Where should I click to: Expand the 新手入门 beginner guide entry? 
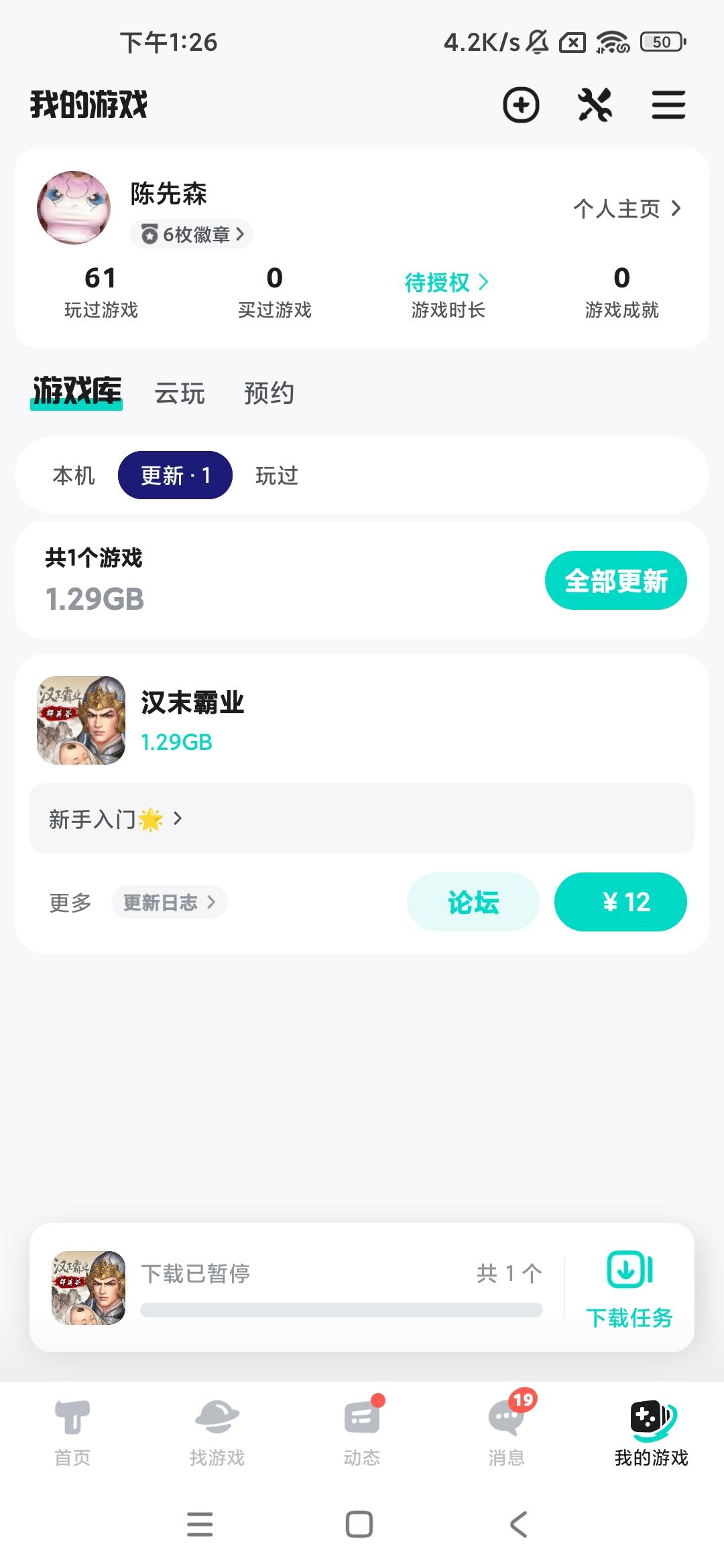tap(114, 818)
